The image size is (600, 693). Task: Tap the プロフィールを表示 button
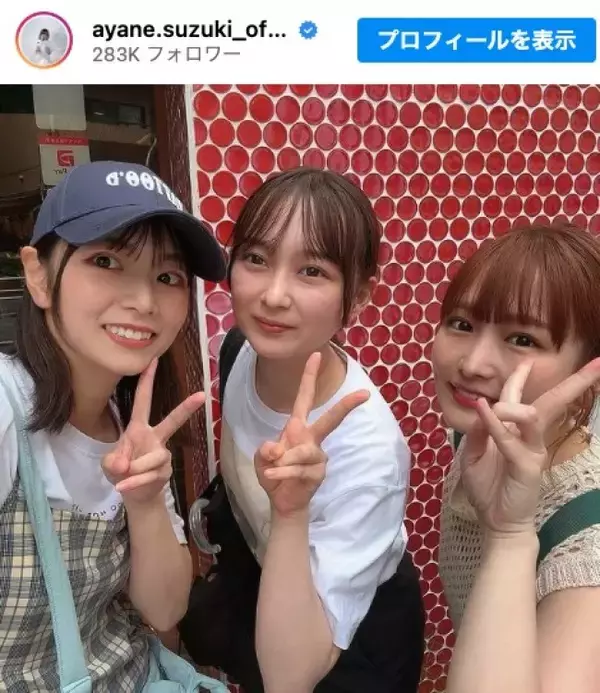click(475, 40)
